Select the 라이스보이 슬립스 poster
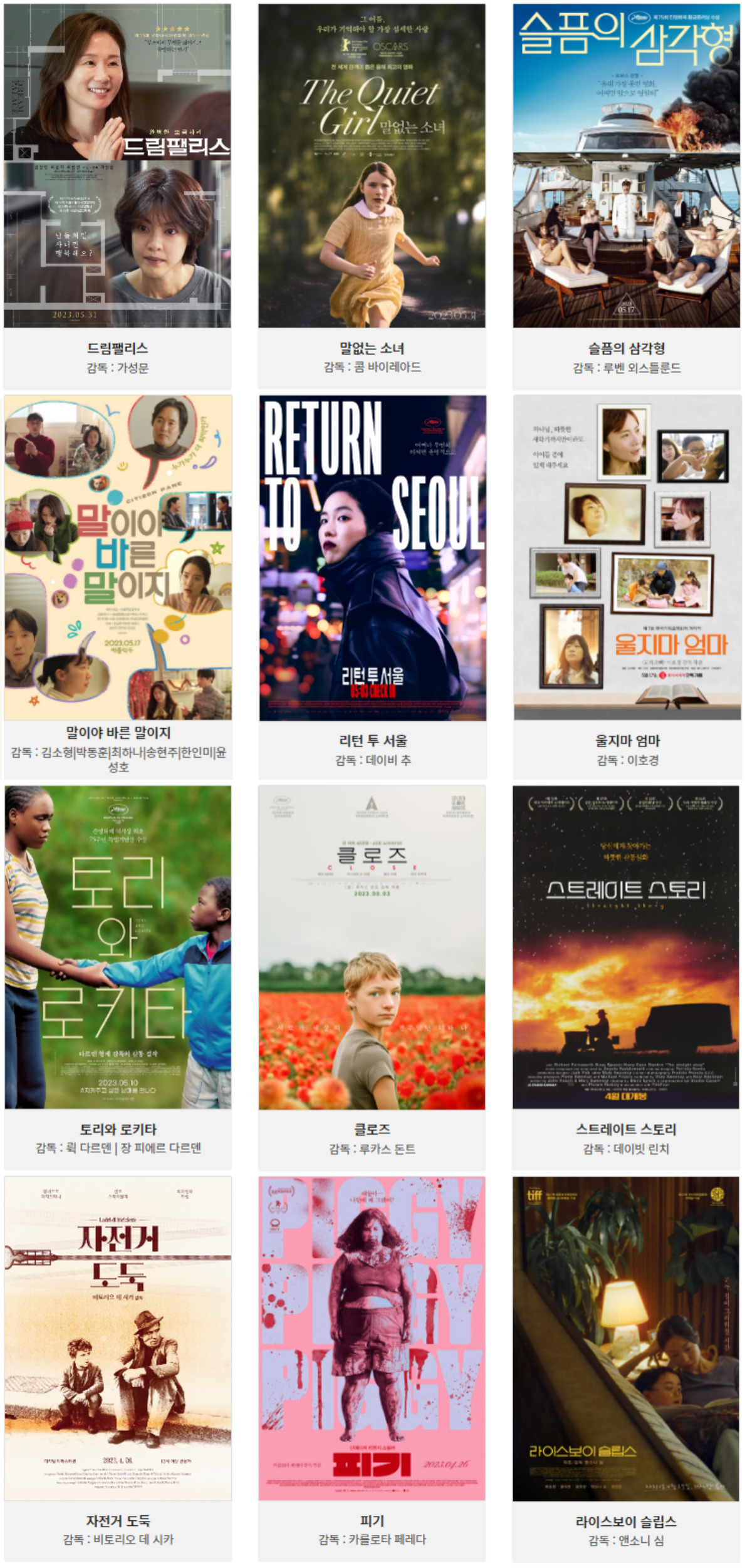 626,1338
